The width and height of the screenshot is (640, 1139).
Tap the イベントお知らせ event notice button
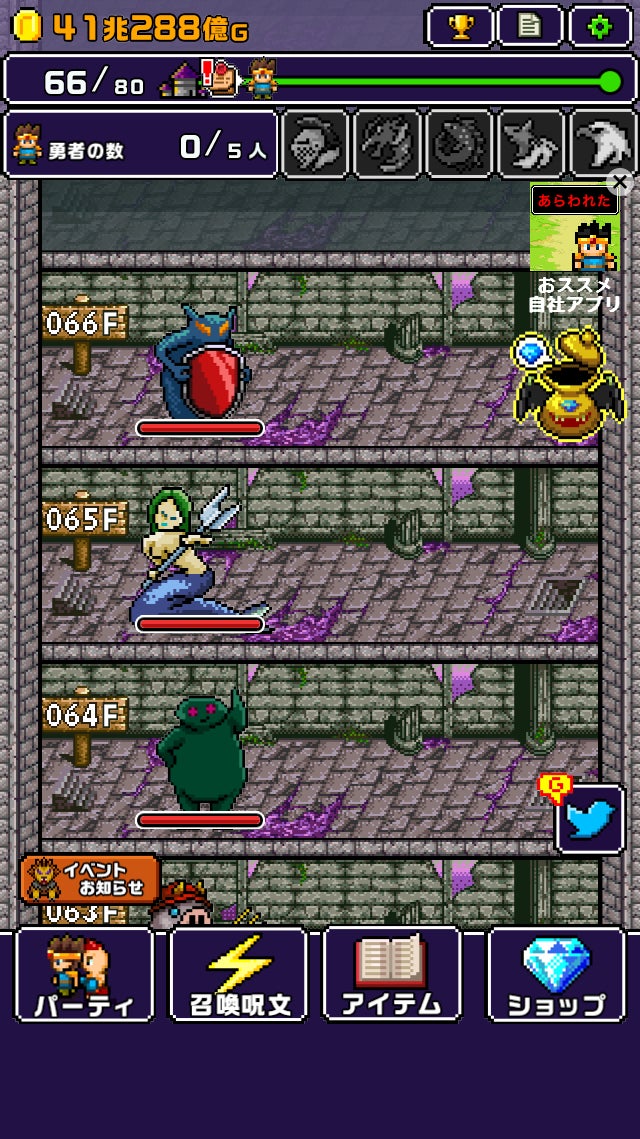point(90,878)
